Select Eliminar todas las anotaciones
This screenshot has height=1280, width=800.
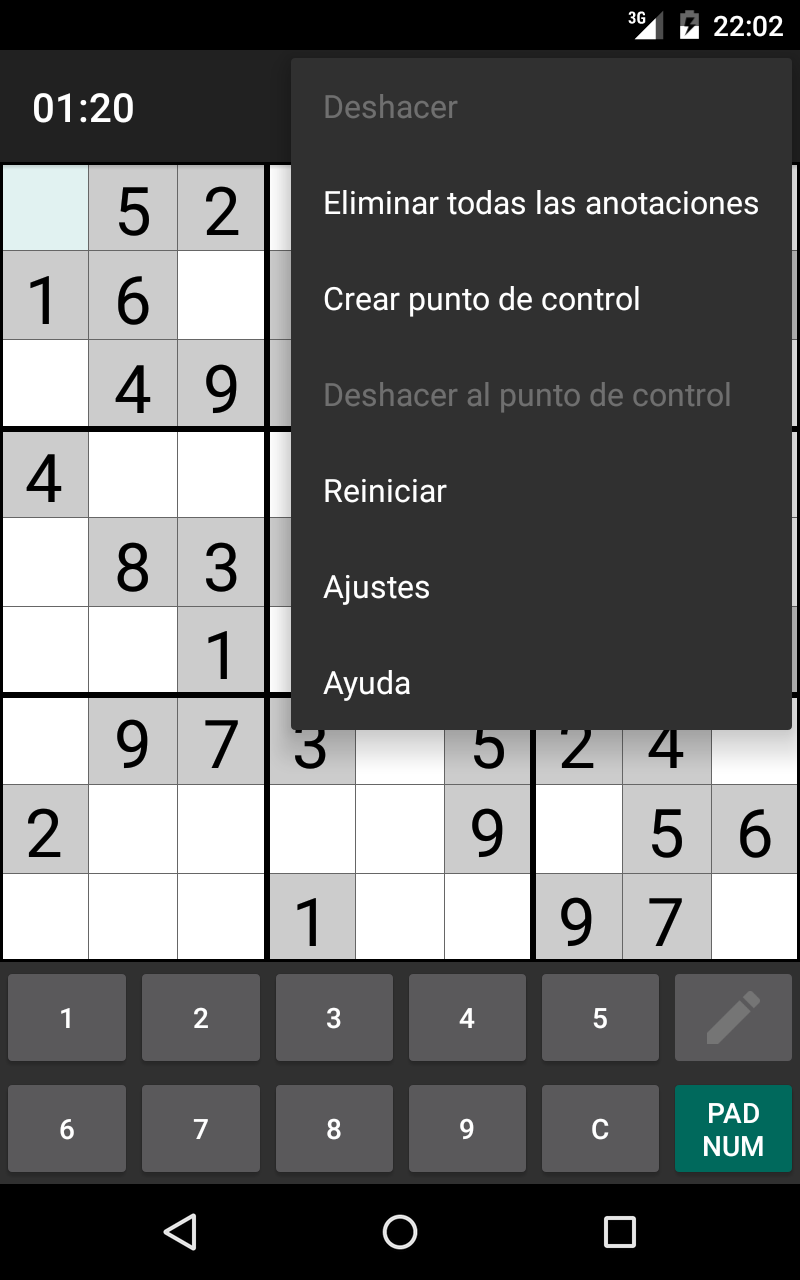(x=541, y=203)
